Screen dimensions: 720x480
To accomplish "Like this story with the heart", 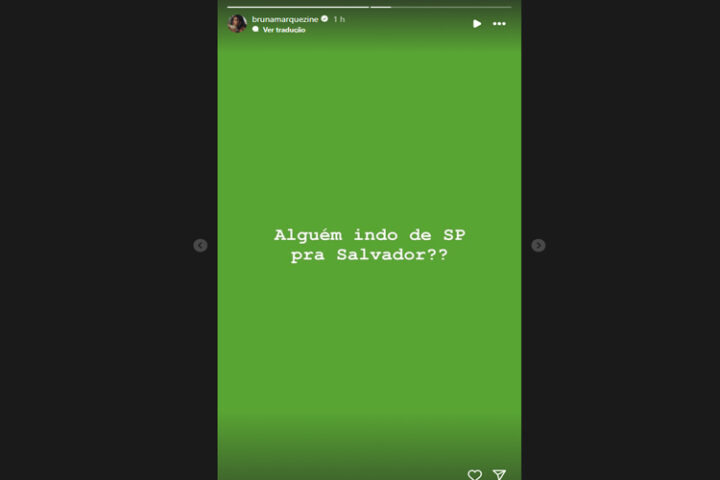I will 475,474.
